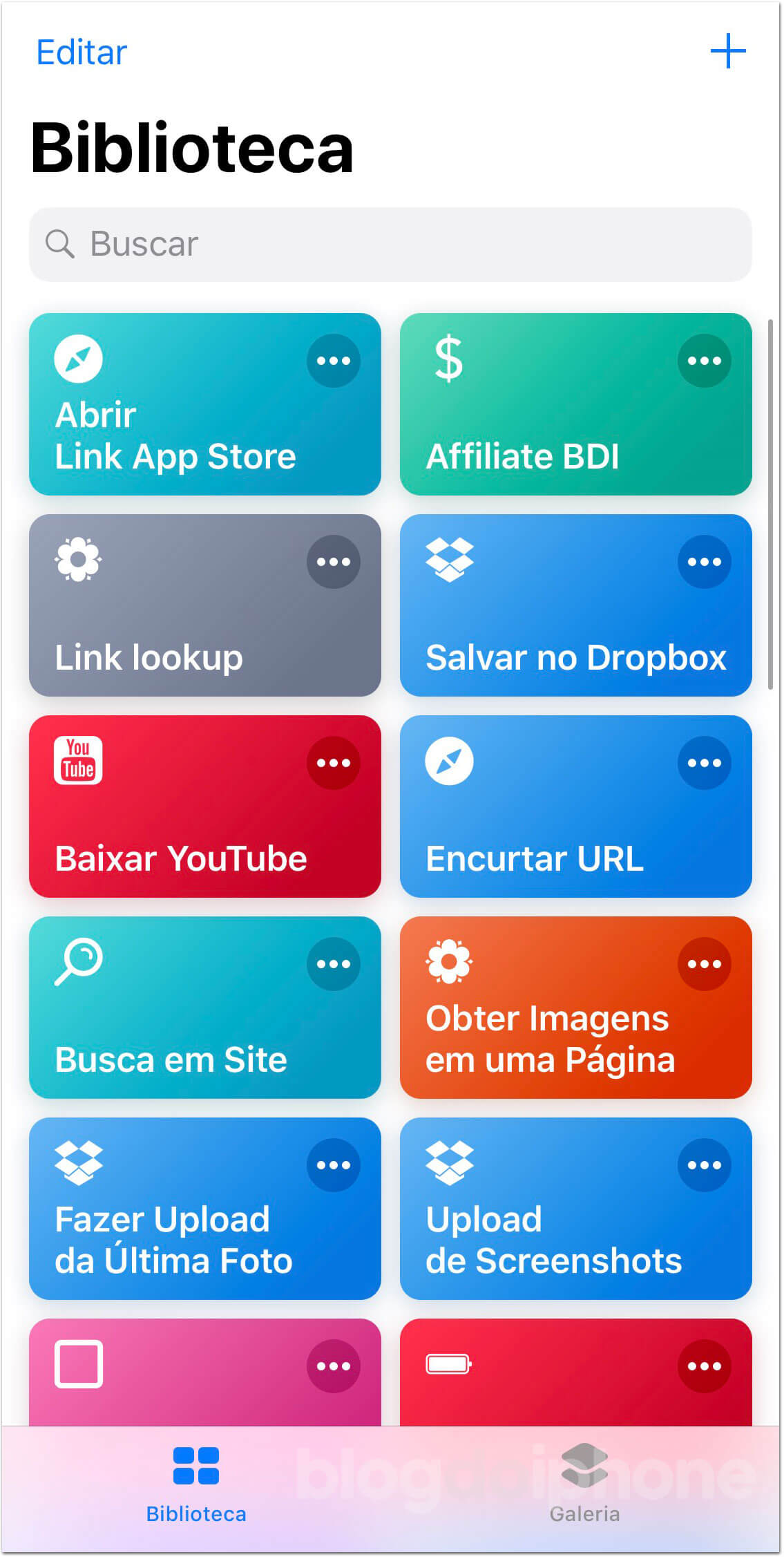Run Fazer Upload da Última Foto shortcut
This screenshot has width=784, height=1557.
click(x=204, y=1209)
